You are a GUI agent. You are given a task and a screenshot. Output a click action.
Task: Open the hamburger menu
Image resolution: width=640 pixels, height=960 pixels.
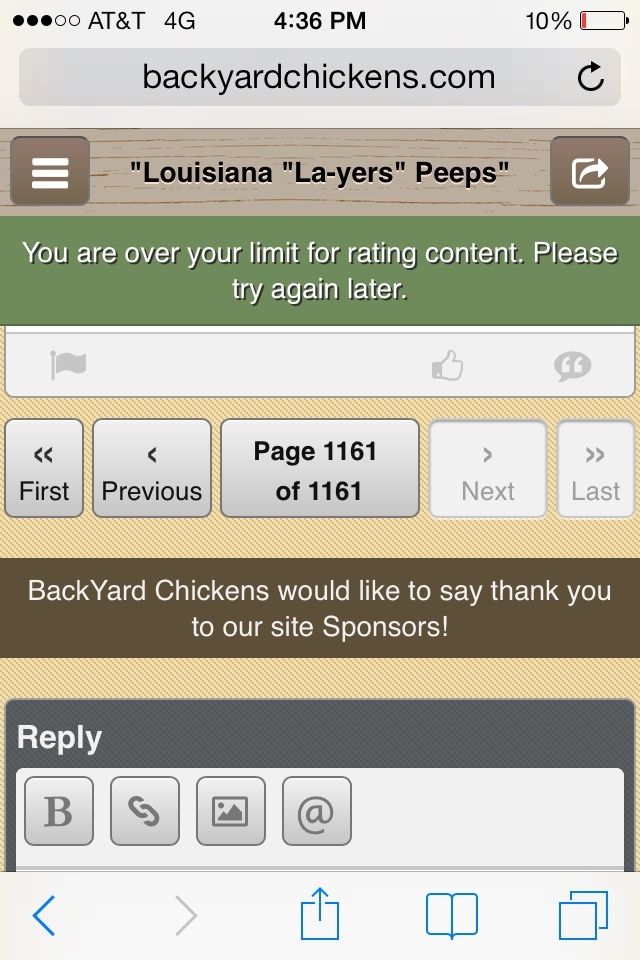[x=50, y=173]
